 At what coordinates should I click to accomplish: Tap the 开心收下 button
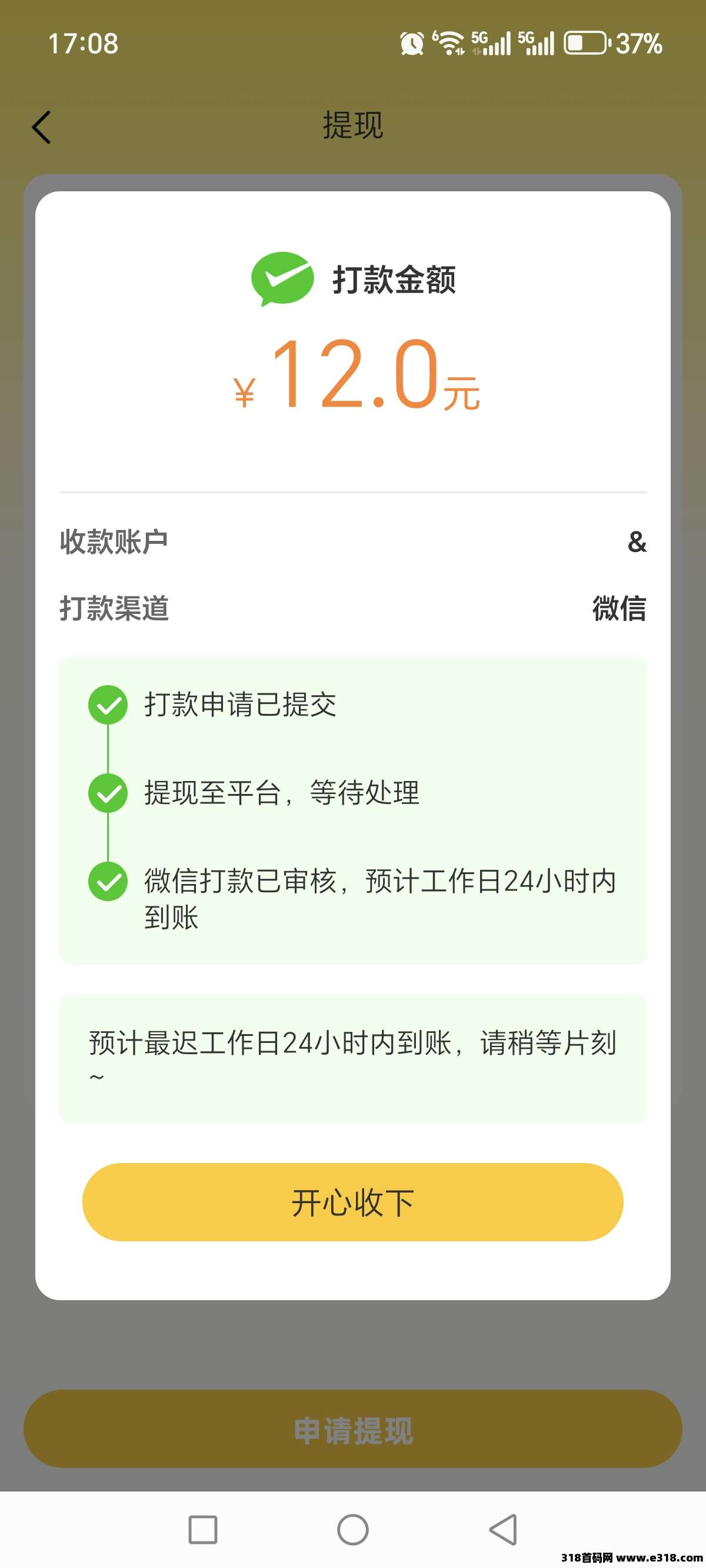click(x=352, y=1202)
